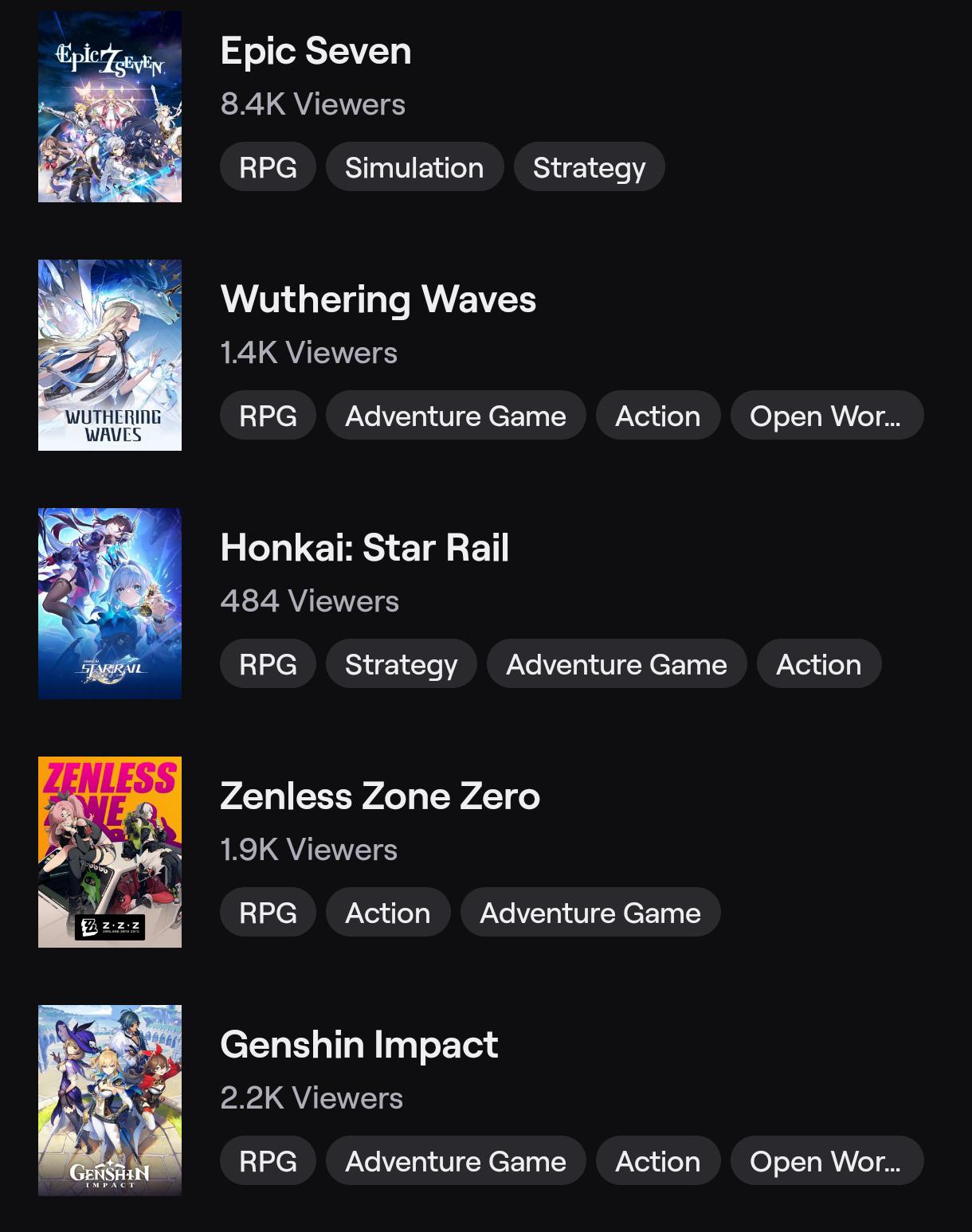972x1232 pixels.
Task: Select the Strategy tag under Epic Seven
Action: pyautogui.click(x=589, y=167)
